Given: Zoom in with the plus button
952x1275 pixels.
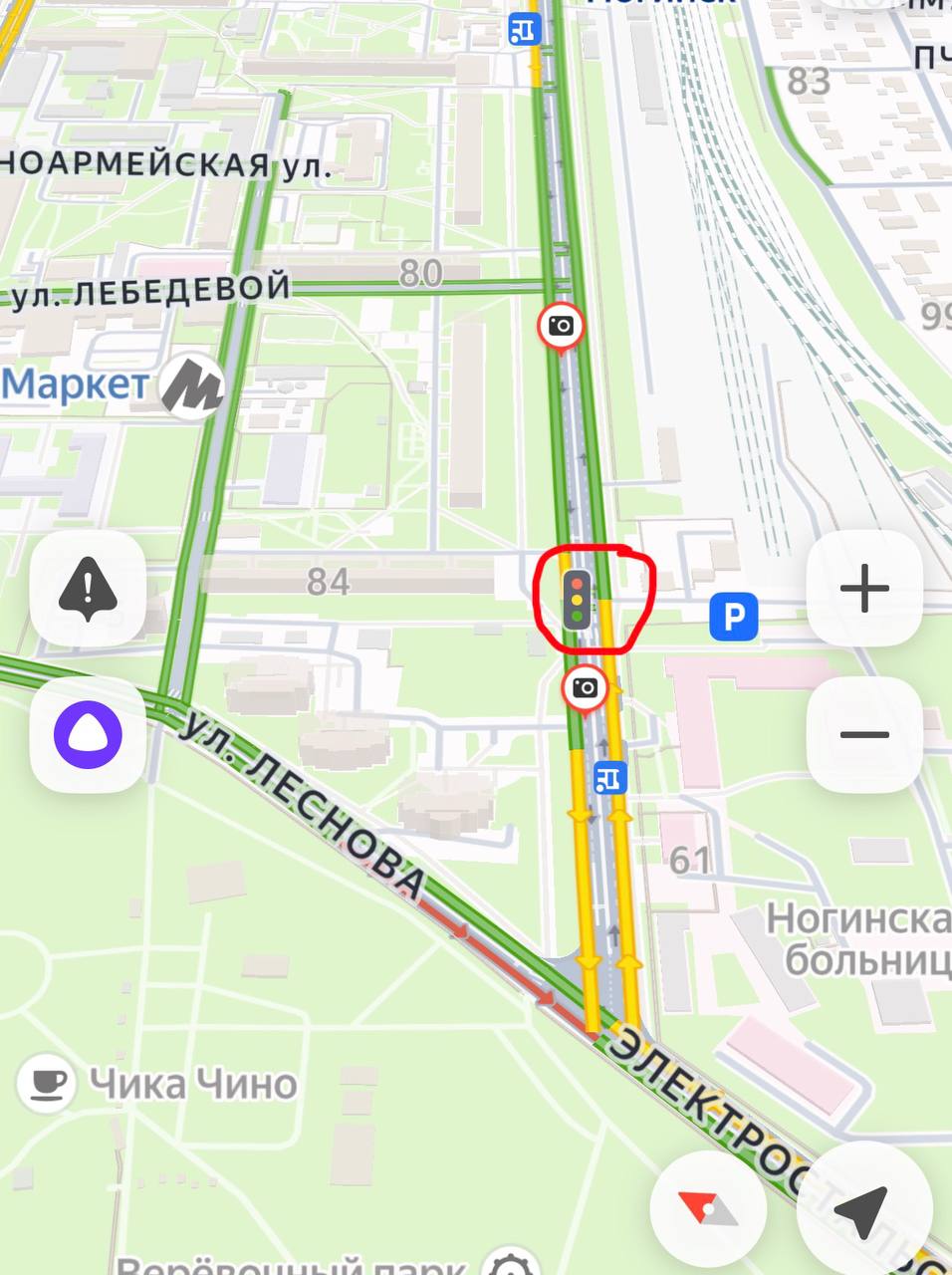Looking at the screenshot, I should (863, 589).
